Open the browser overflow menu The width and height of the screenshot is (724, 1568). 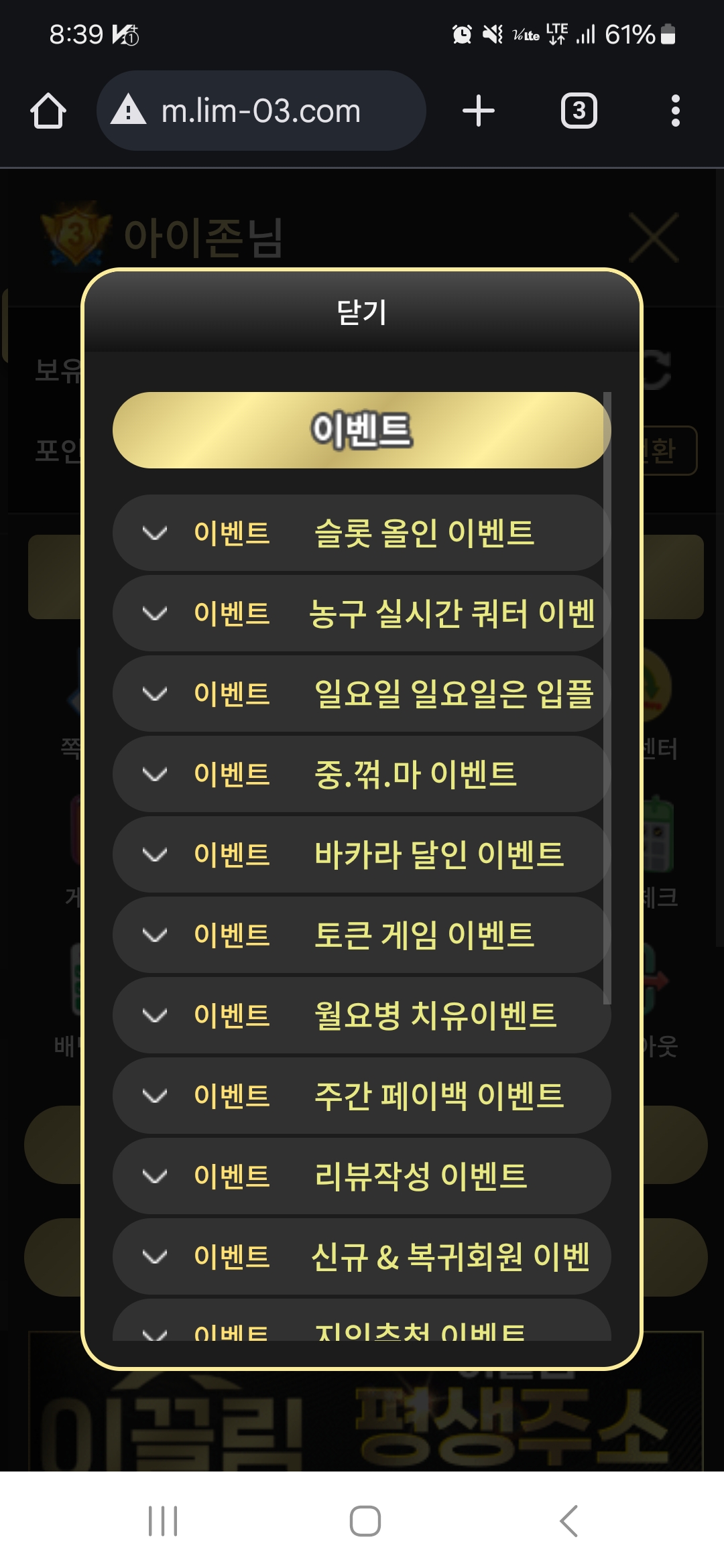click(675, 111)
